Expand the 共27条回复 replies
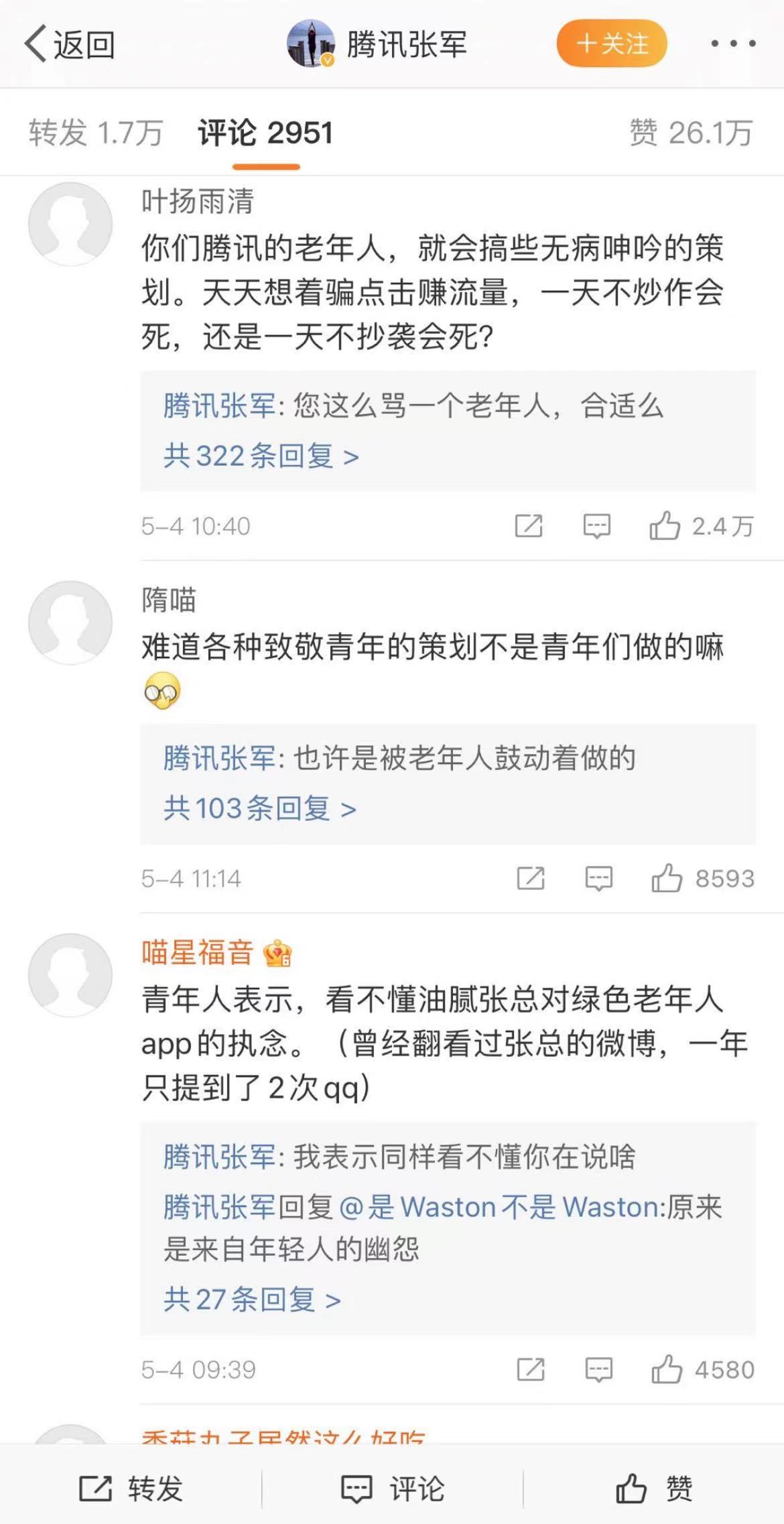Screen dimensions: 784x1524 tap(252, 1299)
